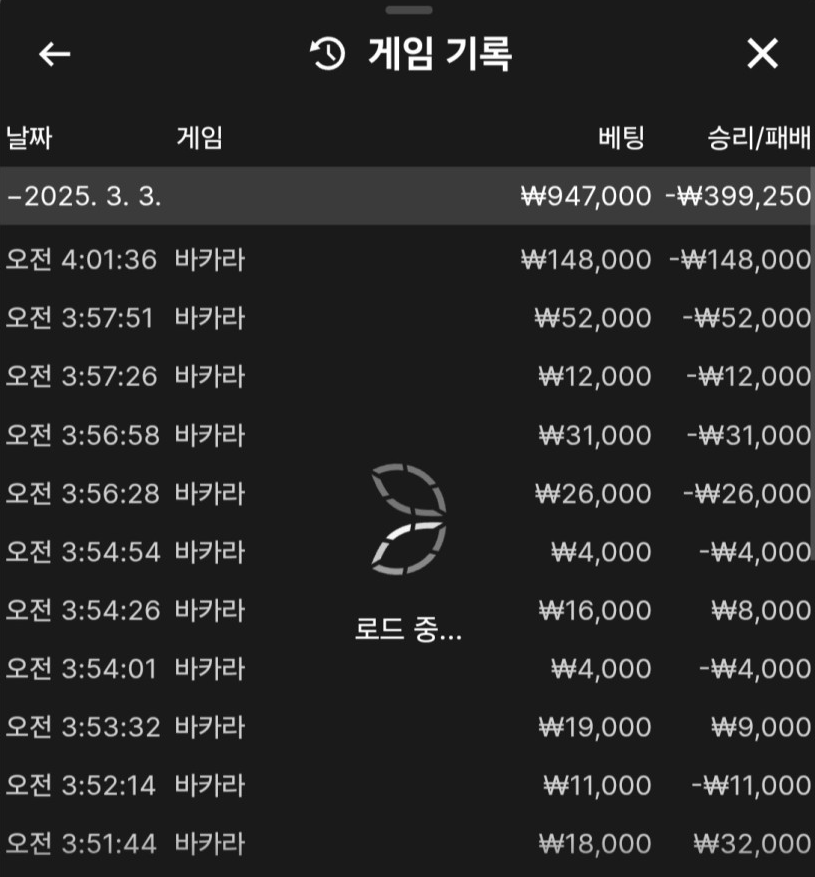This screenshot has width=815, height=877.
Task: Close the game history panel
Action: (x=762, y=54)
